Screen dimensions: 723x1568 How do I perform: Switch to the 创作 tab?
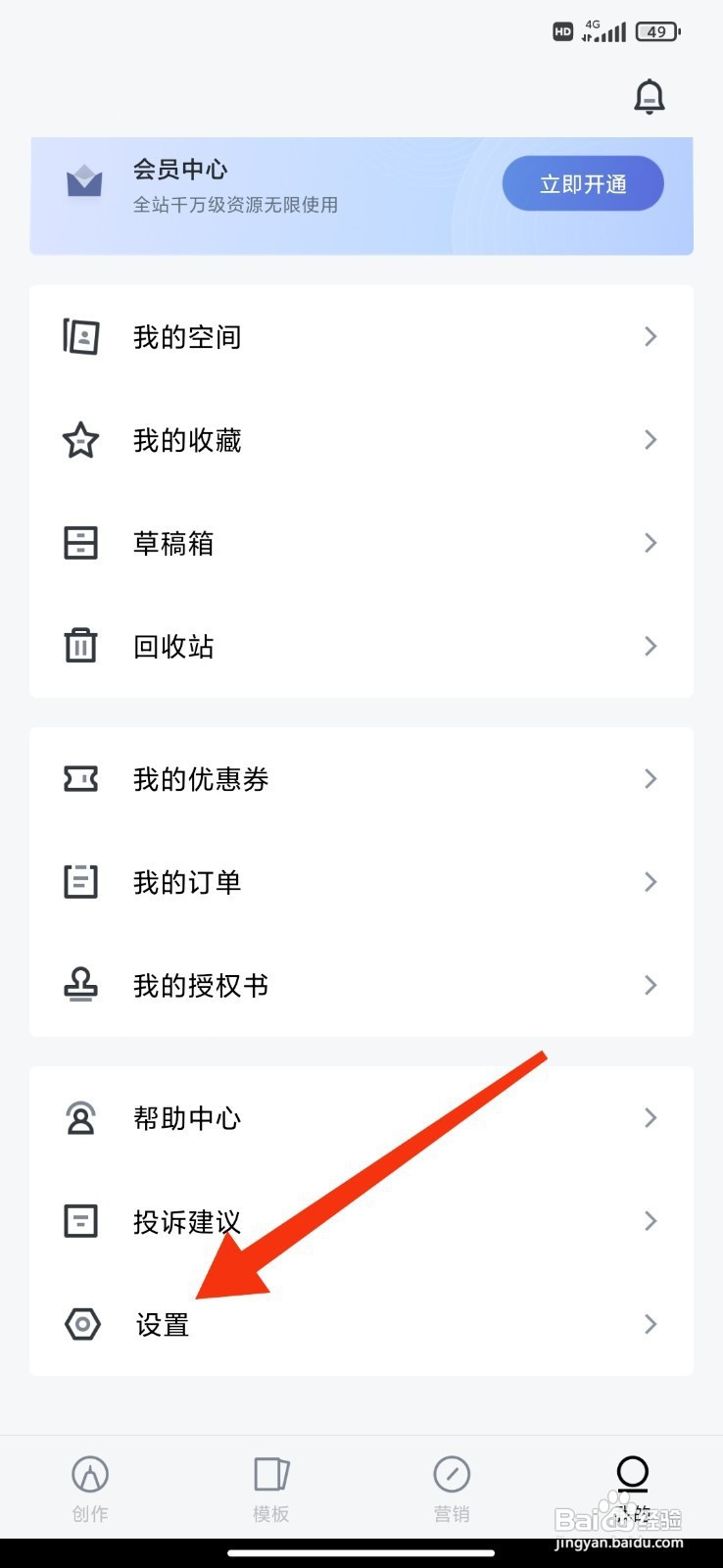[x=90, y=1485]
